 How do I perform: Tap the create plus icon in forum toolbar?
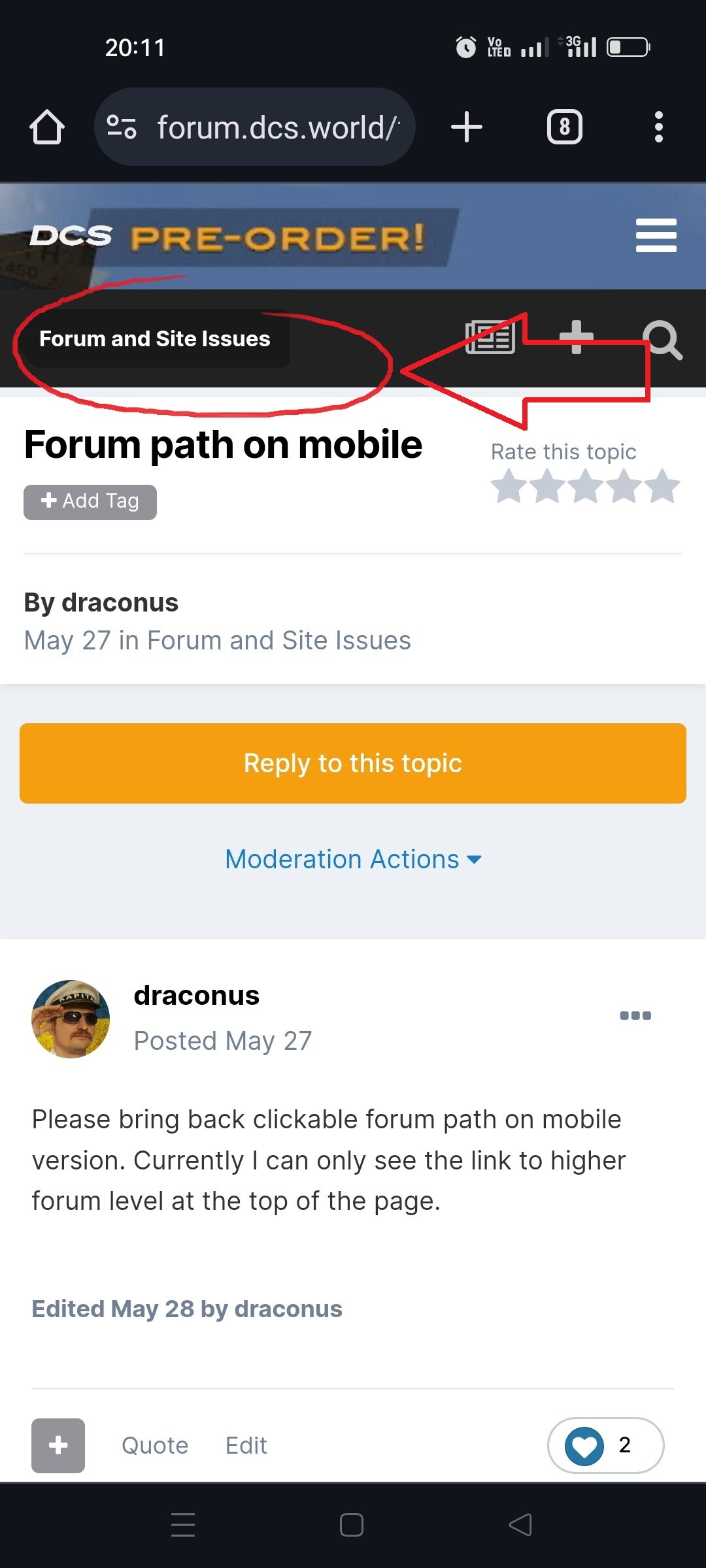(x=577, y=338)
